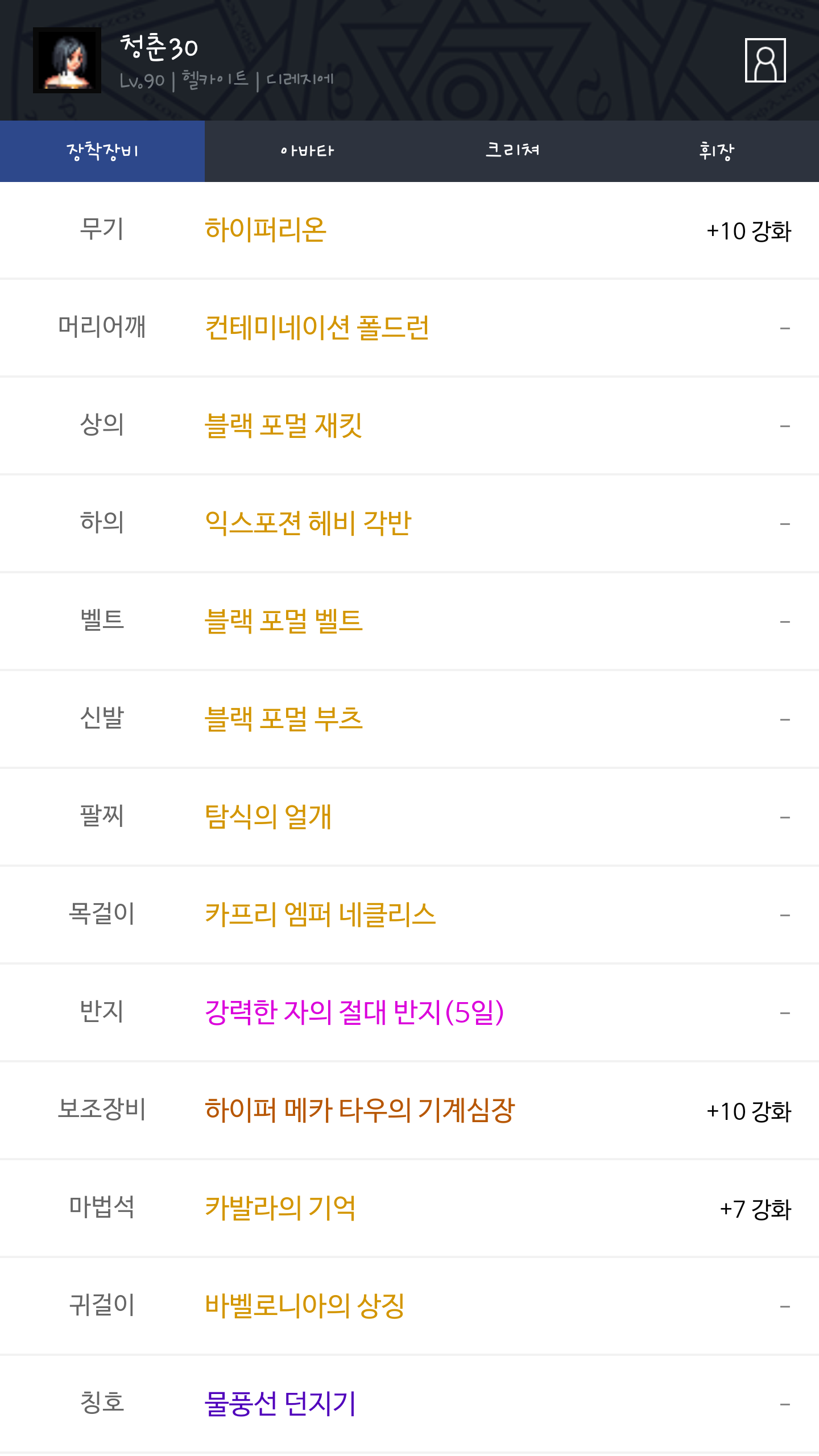Open the 컨테미네이션 폴드런 item
The image size is (819, 1456).
pyautogui.click(x=317, y=328)
